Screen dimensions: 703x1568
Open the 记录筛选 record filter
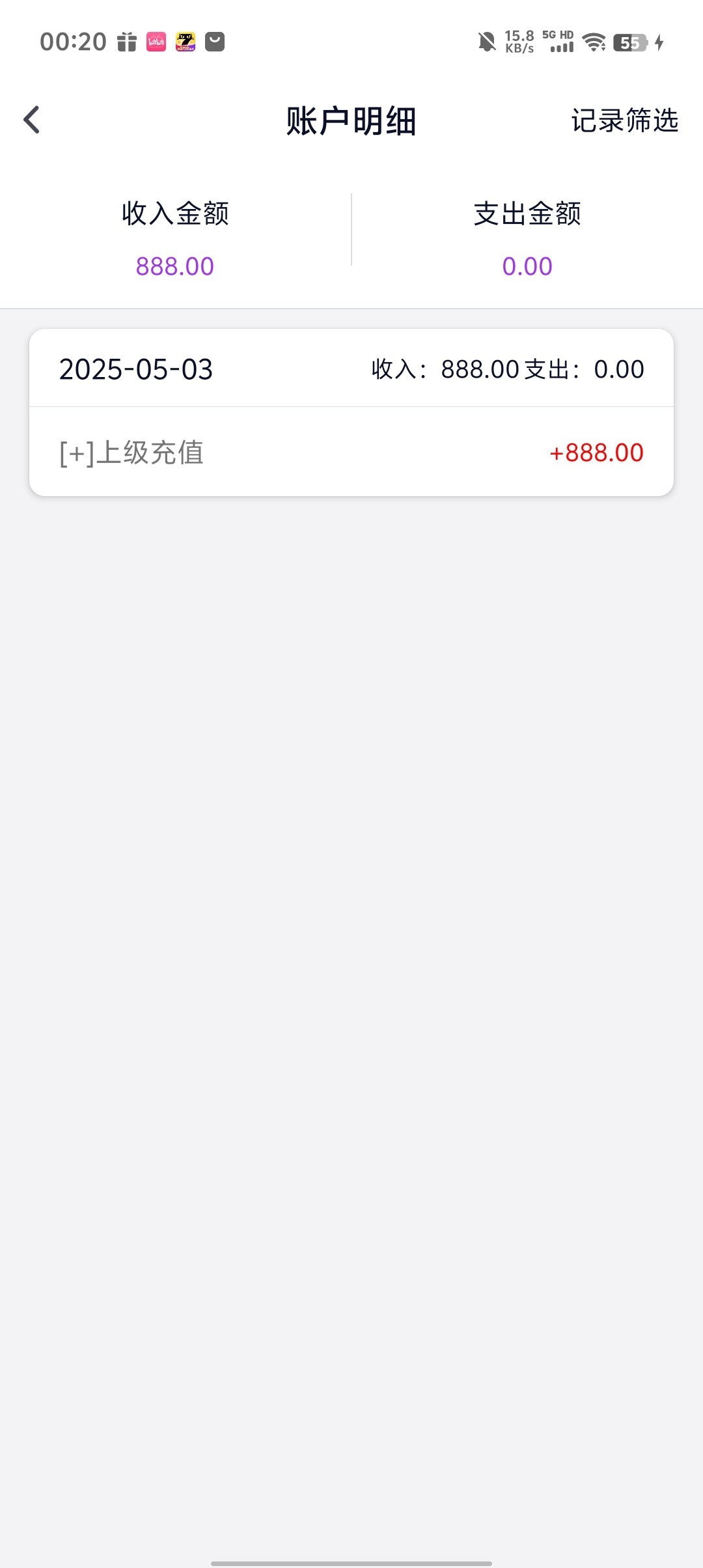(x=624, y=120)
